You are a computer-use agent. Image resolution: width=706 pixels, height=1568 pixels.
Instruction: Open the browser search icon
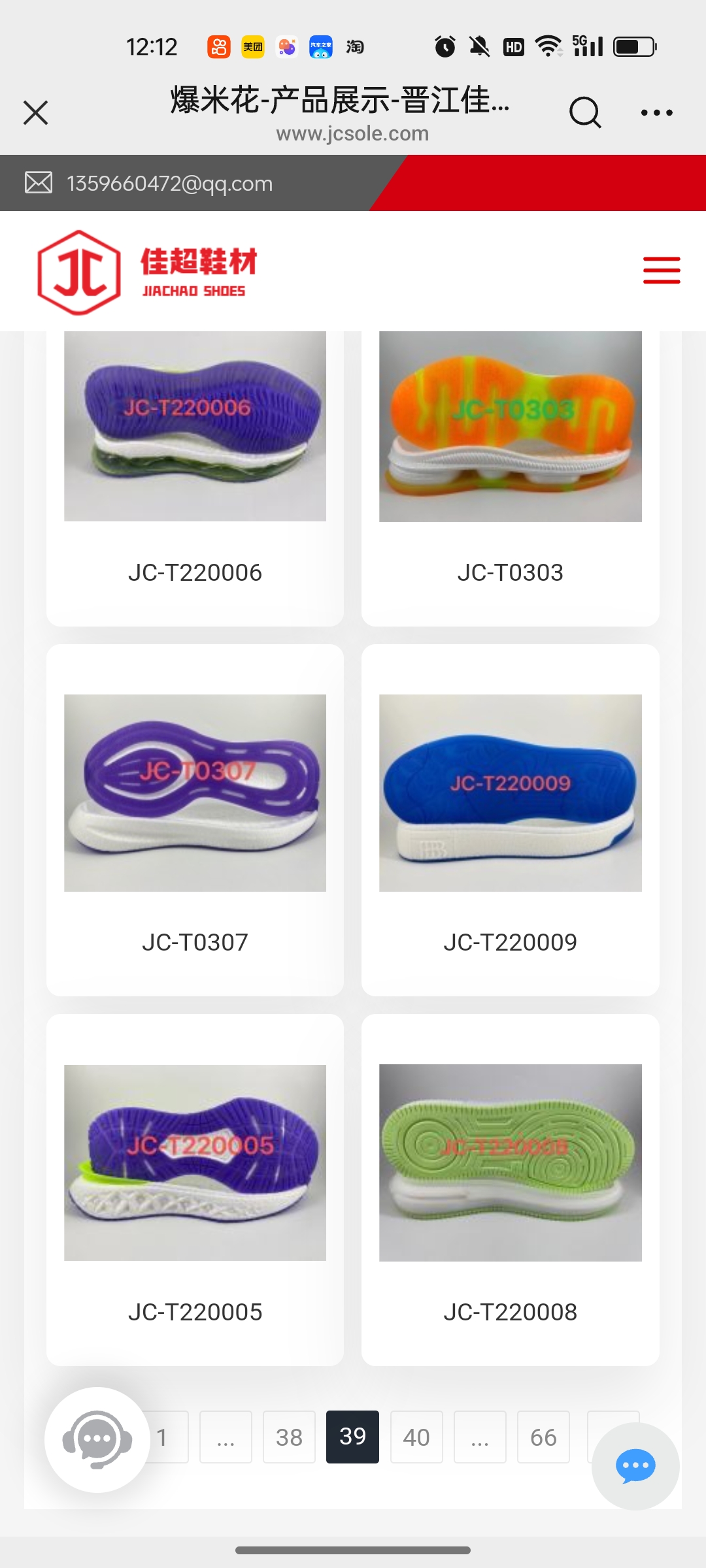[584, 112]
